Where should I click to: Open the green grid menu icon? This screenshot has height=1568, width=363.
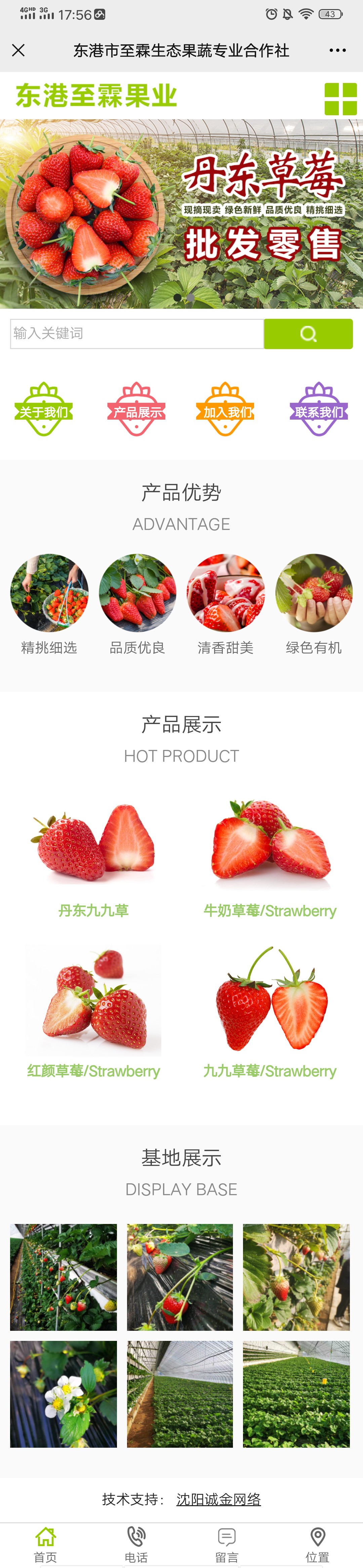tap(340, 98)
